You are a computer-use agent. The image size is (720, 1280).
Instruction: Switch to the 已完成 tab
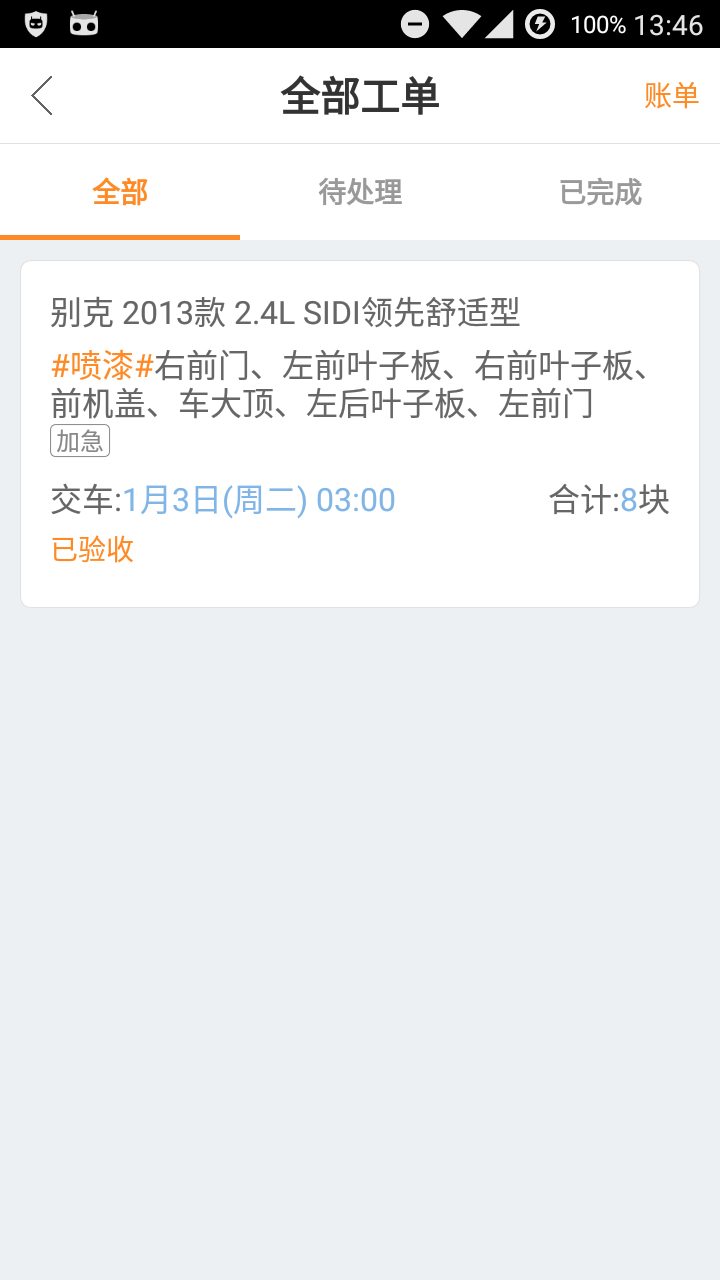tap(600, 193)
